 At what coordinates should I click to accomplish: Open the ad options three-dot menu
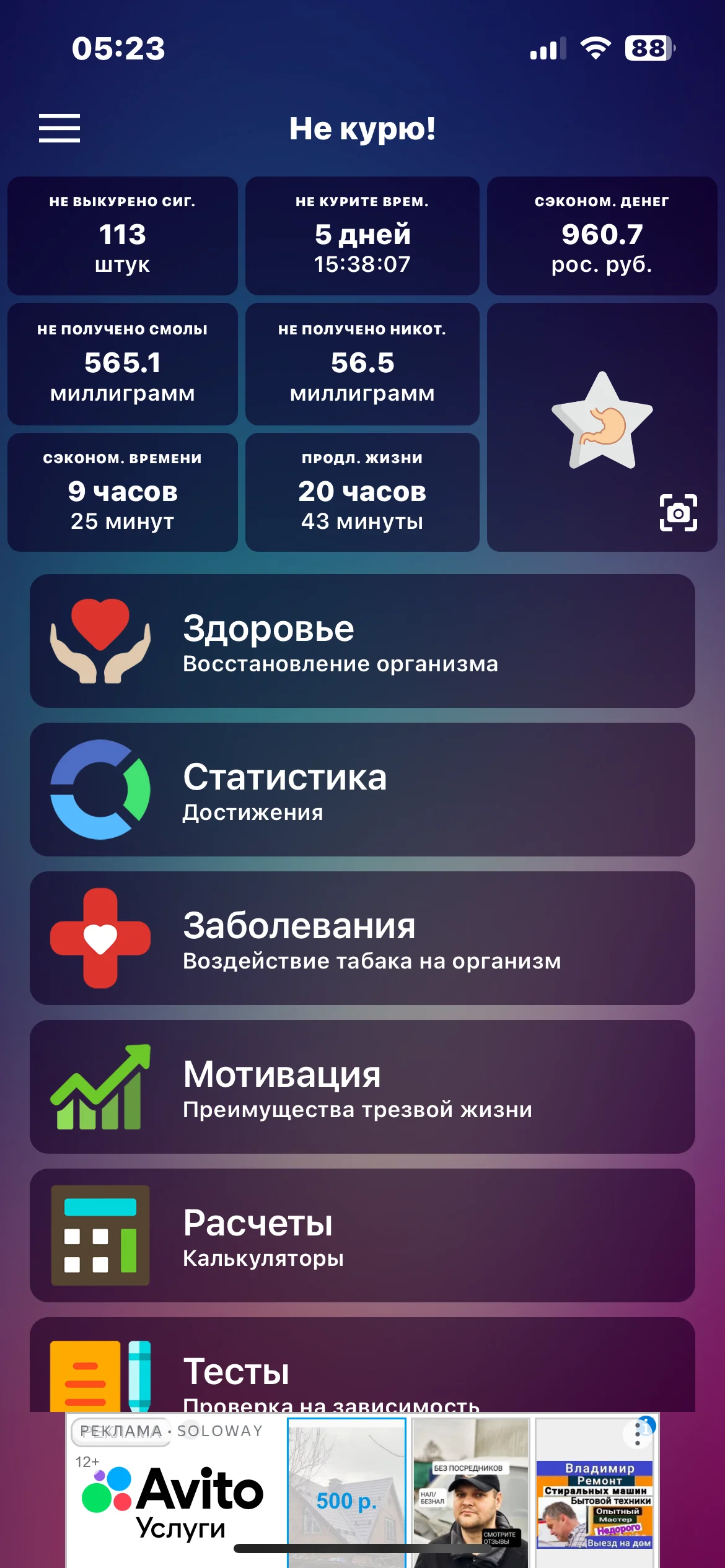[x=637, y=1434]
